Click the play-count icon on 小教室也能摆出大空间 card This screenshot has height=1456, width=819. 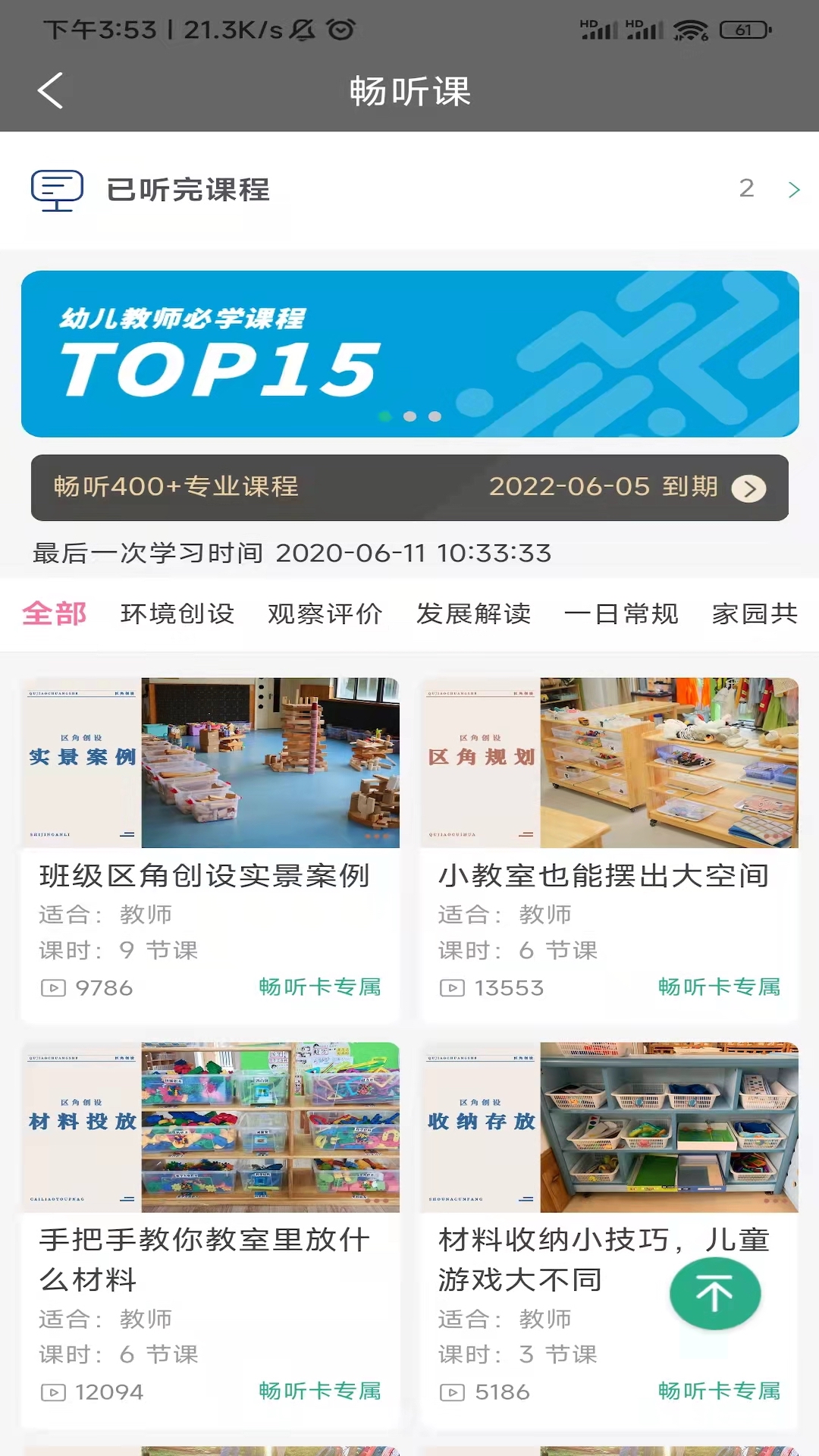tap(451, 987)
